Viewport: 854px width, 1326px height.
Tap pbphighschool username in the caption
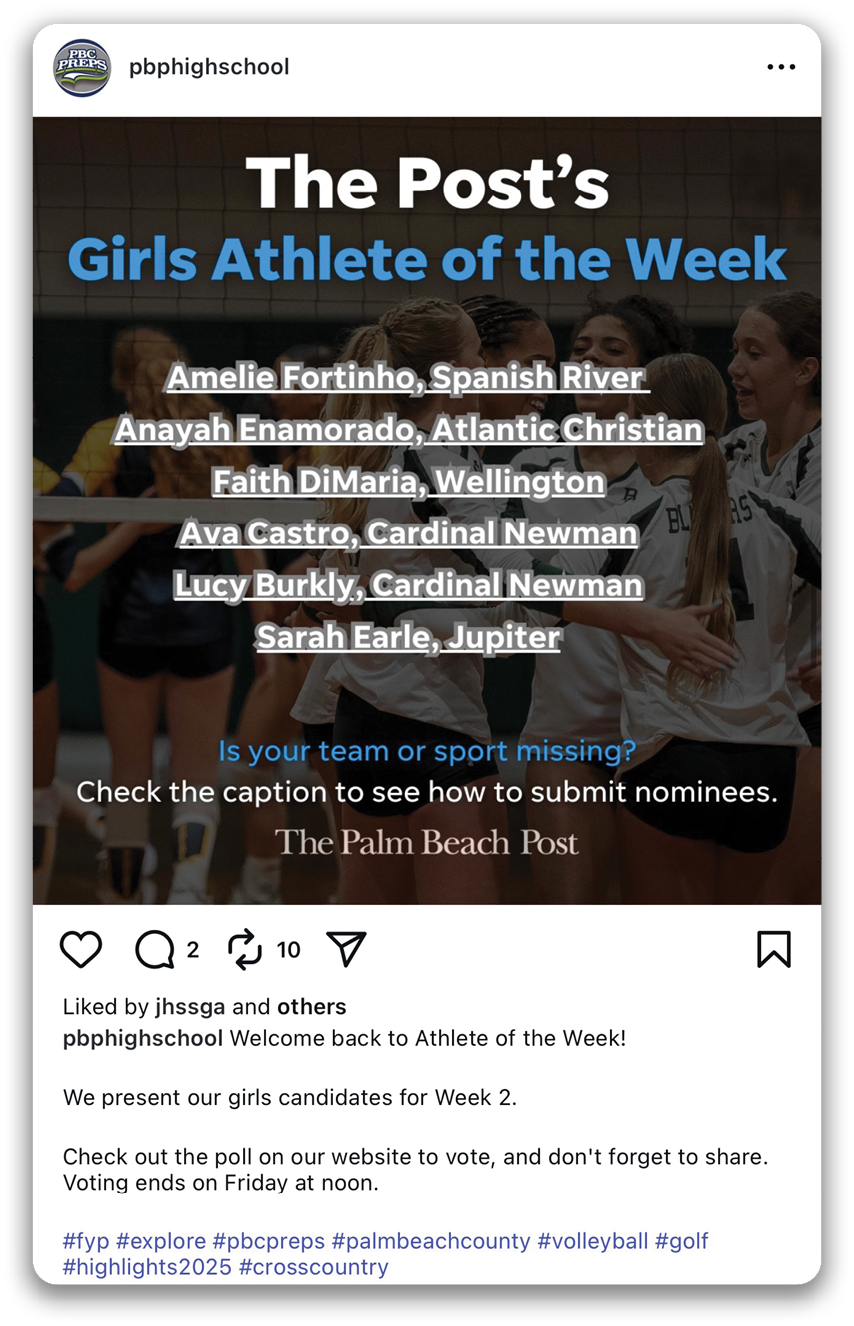[143, 1038]
